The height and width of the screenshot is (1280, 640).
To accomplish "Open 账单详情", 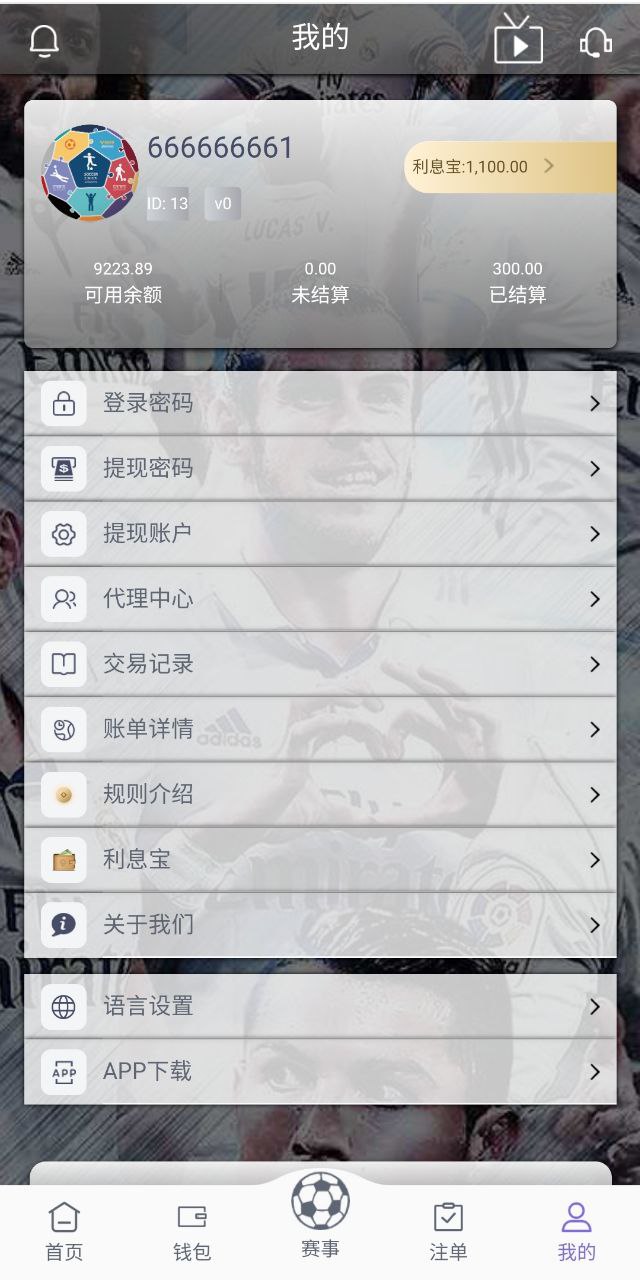I will tap(320, 729).
